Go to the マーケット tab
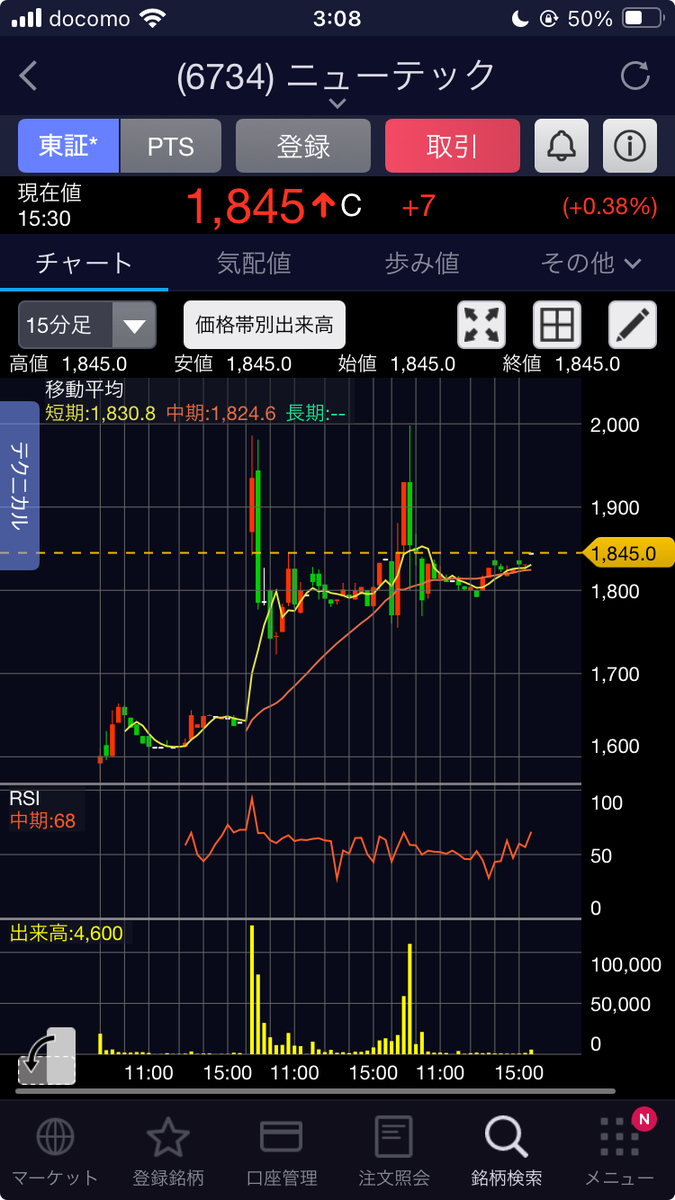The height and width of the screenshot is (1200, 675). 55,1152
